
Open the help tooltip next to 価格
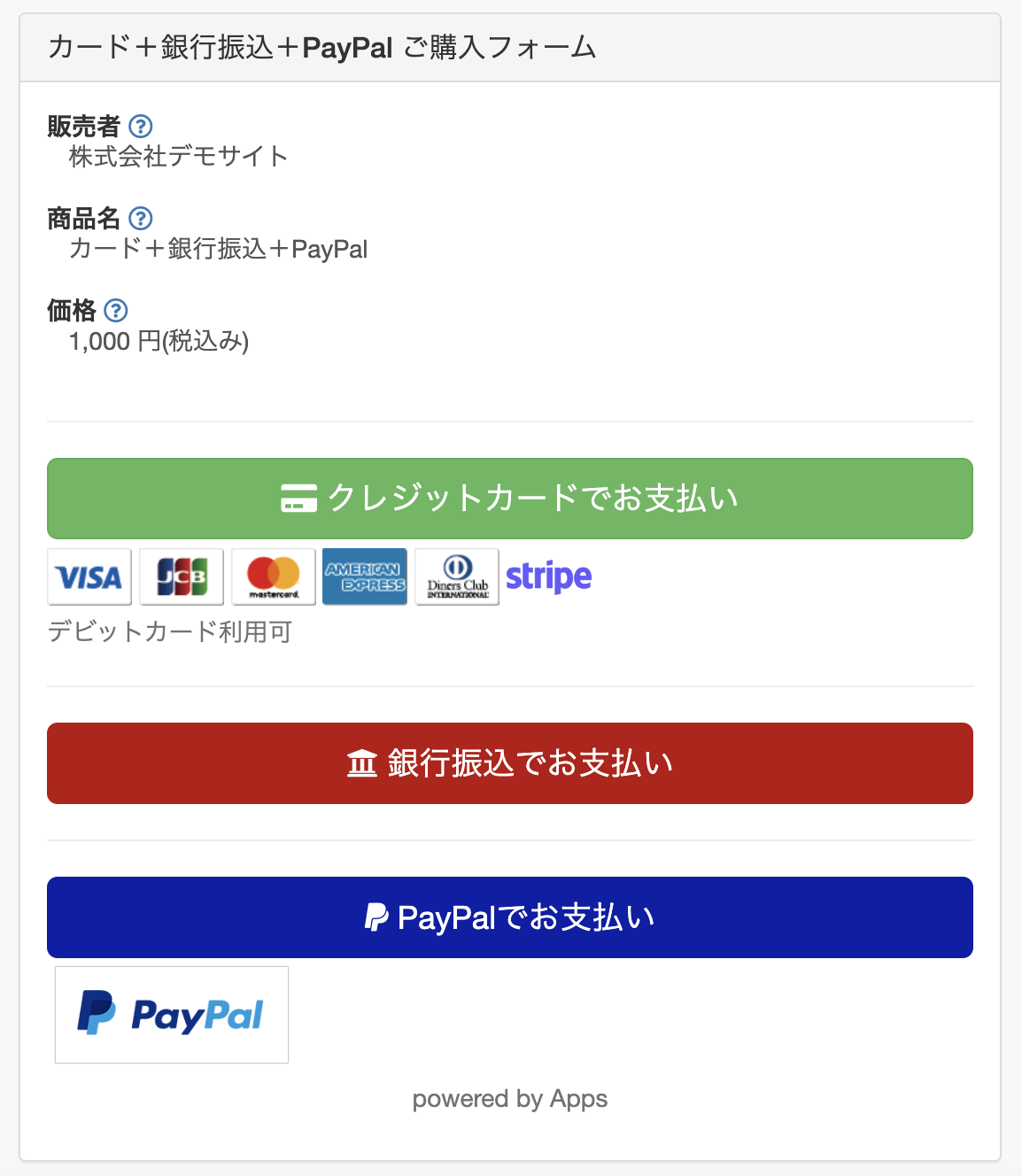coord(115,311)
